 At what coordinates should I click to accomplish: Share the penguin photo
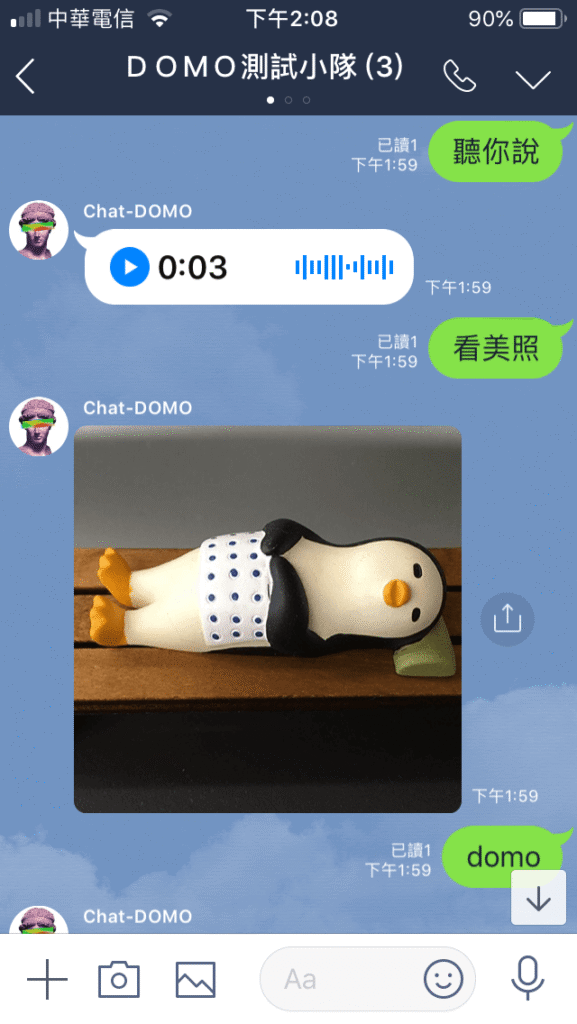pyautogui.click(x=507, y=619)
